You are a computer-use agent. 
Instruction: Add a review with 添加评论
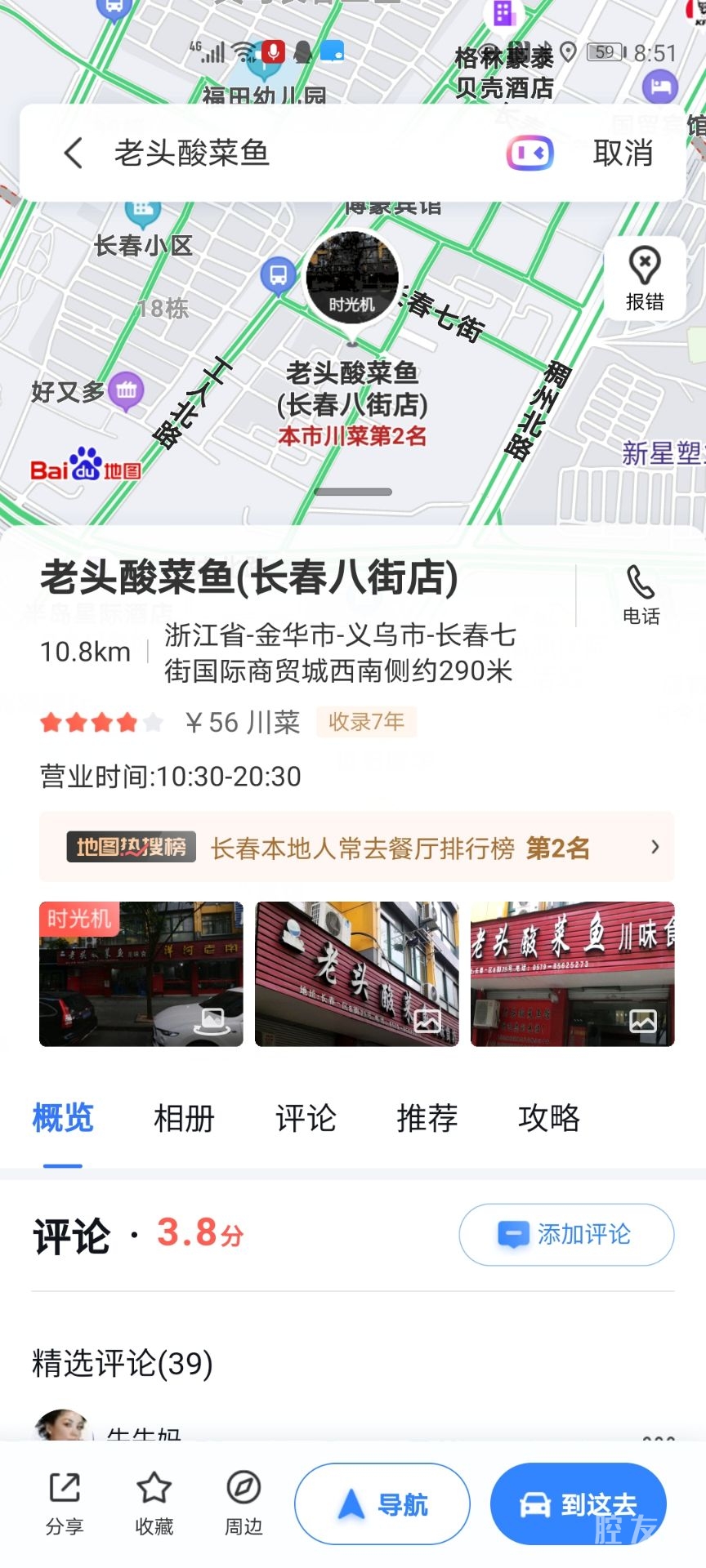pyautogui.click(x=566, y=1234)
